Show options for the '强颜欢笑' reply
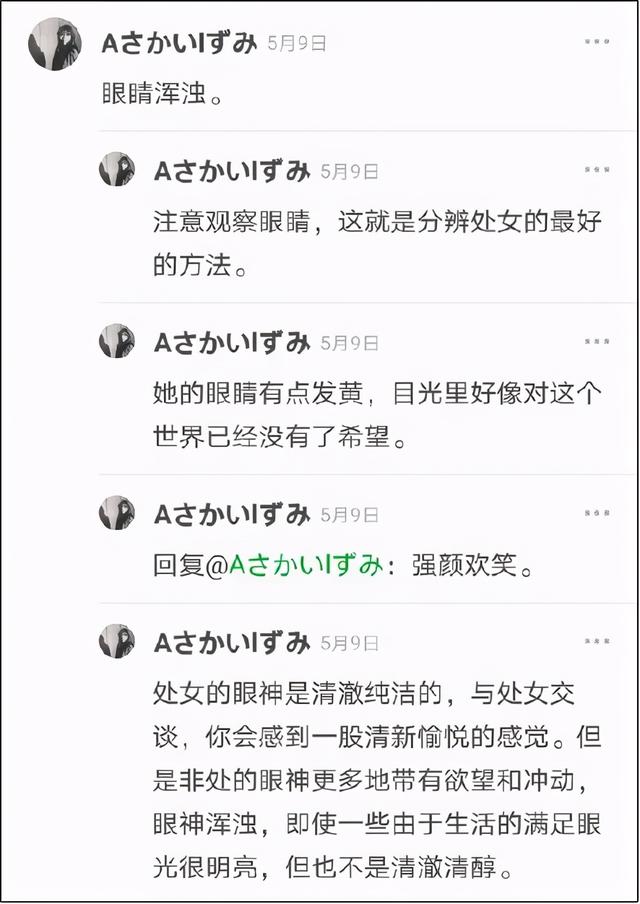 [x=597, y=513]
